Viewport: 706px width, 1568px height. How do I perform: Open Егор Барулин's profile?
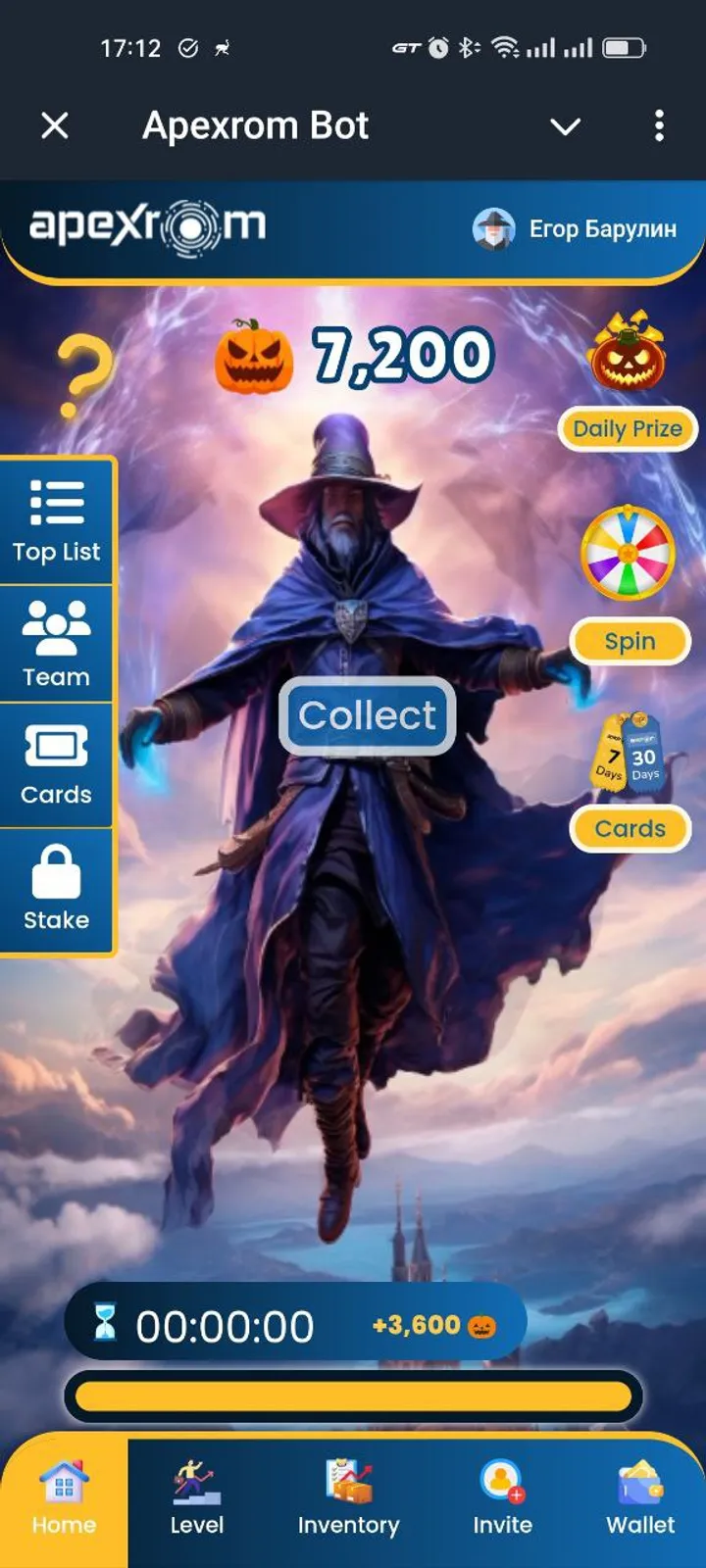coord(576,229)
